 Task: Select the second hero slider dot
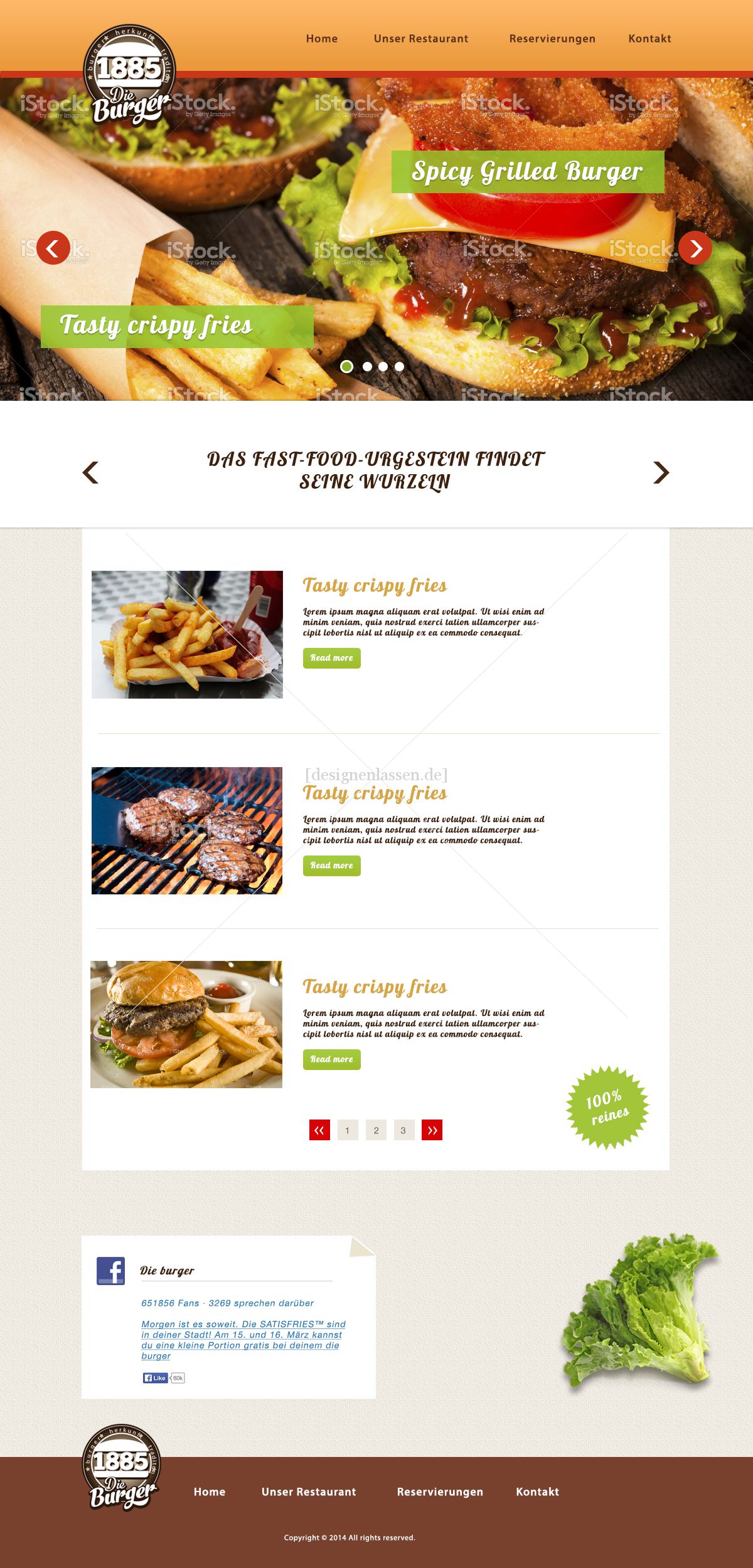(367, 366)
